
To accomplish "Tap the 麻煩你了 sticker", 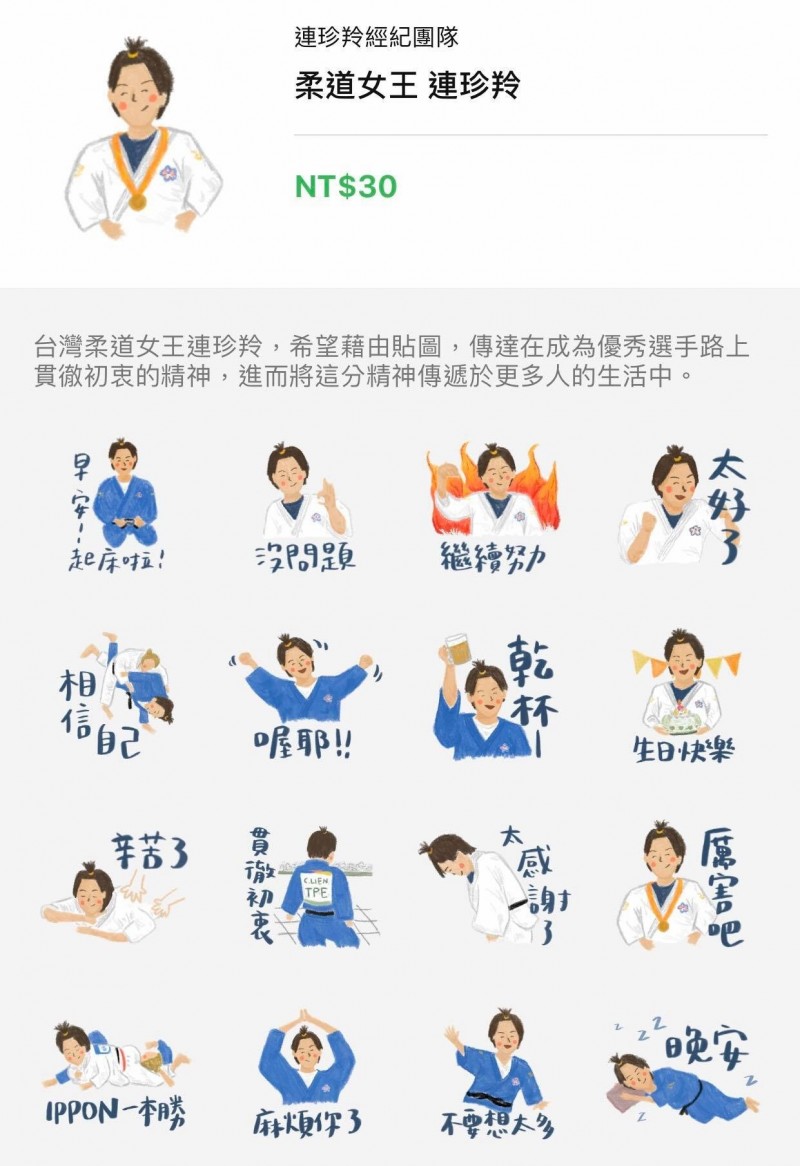I will tap(304, 1076).
